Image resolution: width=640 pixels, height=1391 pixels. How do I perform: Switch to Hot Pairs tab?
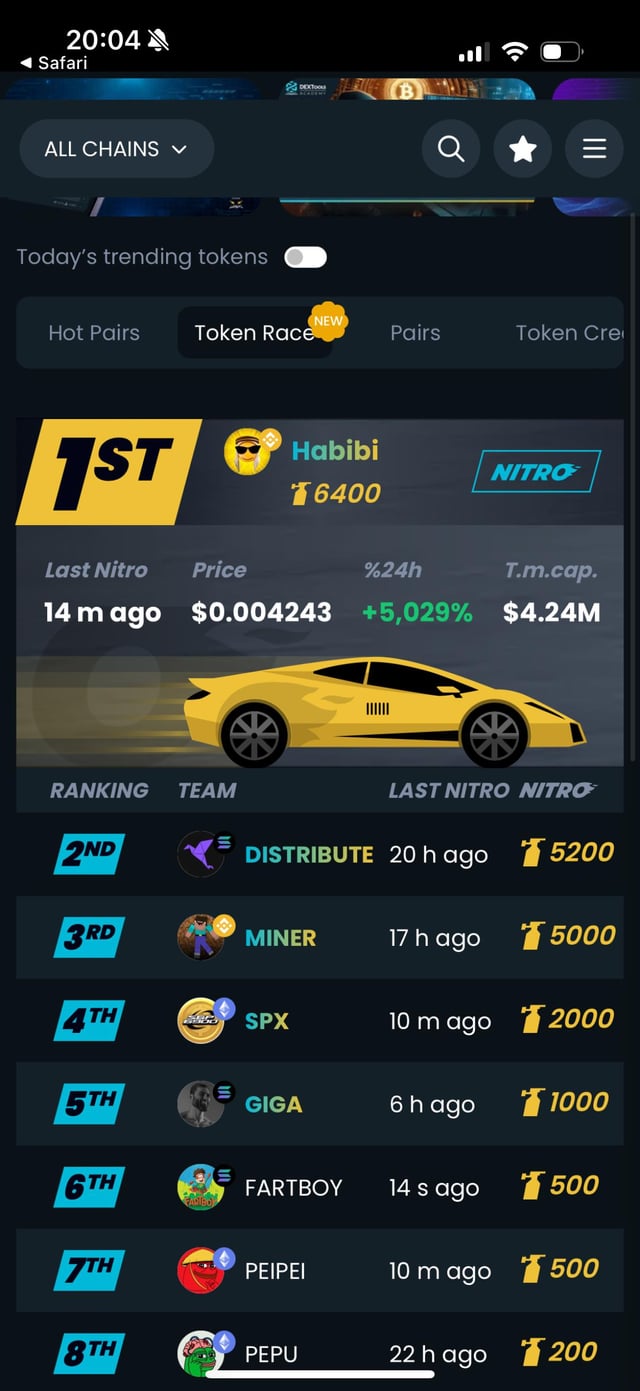94,333
